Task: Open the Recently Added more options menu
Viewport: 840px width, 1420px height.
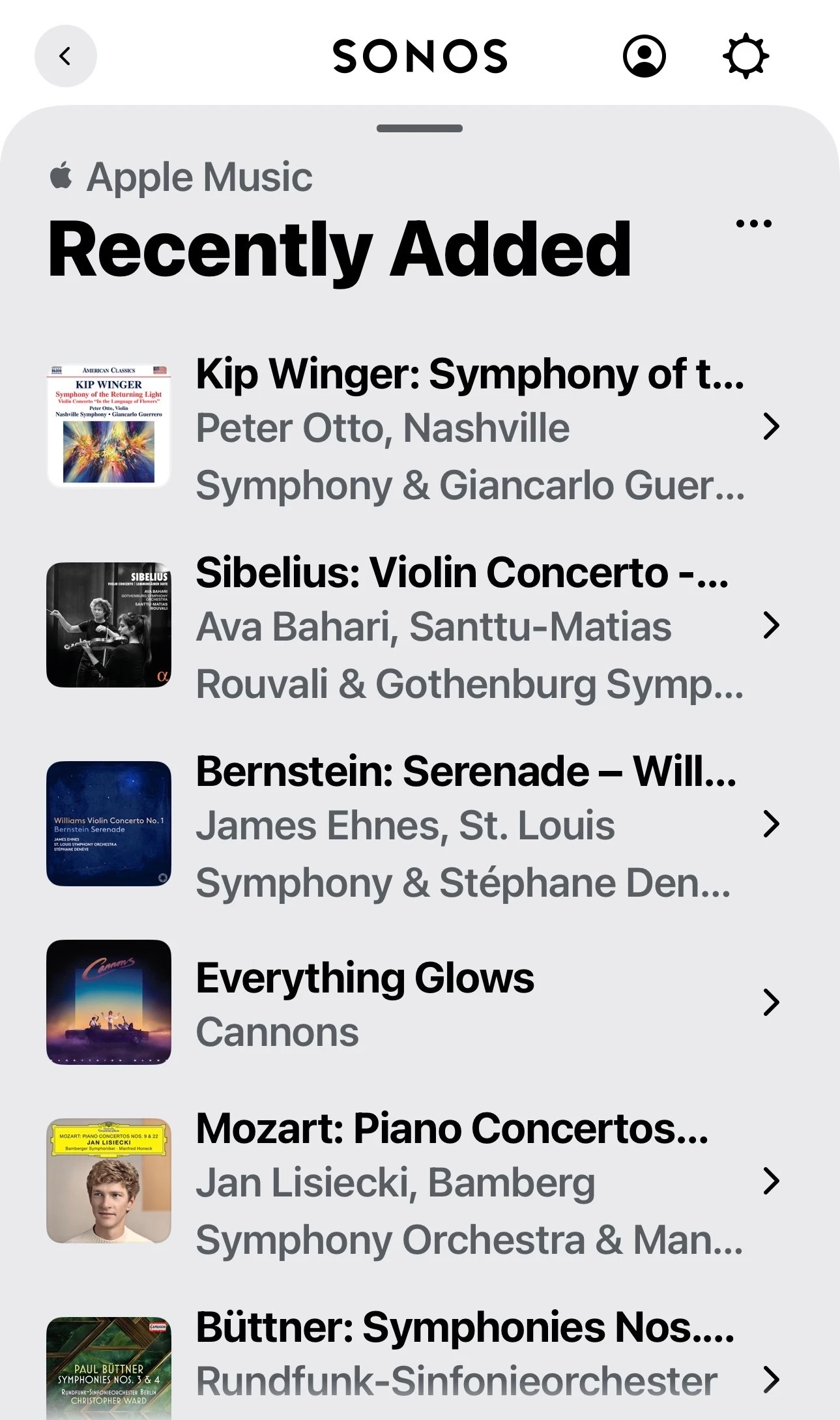Action: (753, 224)
